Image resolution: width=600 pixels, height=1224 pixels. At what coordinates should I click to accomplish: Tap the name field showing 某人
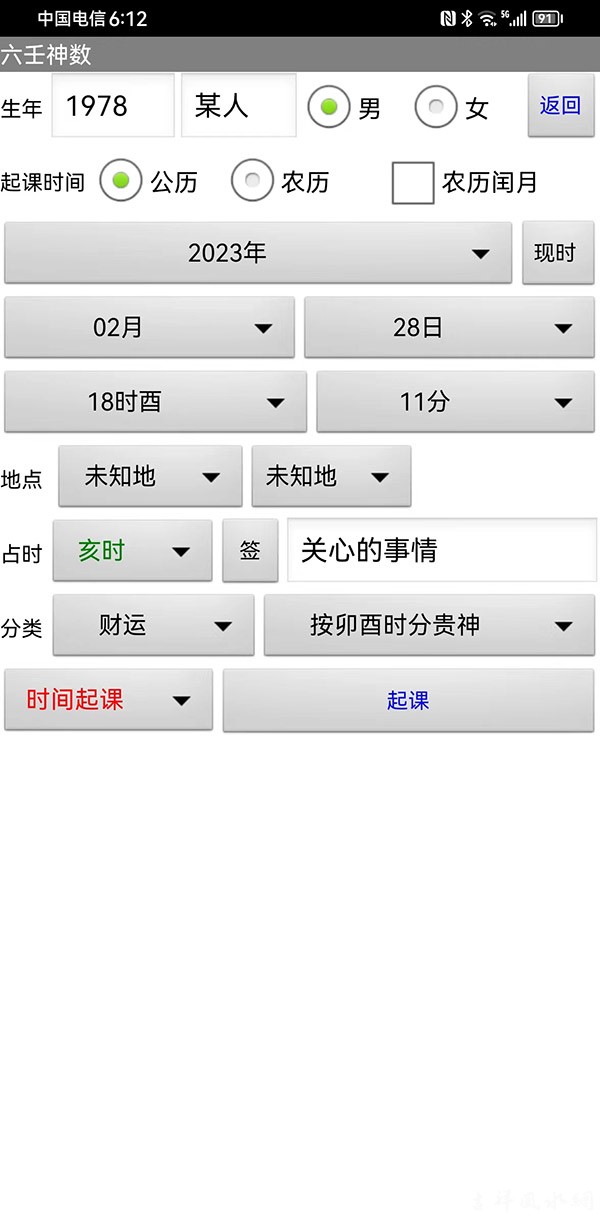tap(238, 106)
